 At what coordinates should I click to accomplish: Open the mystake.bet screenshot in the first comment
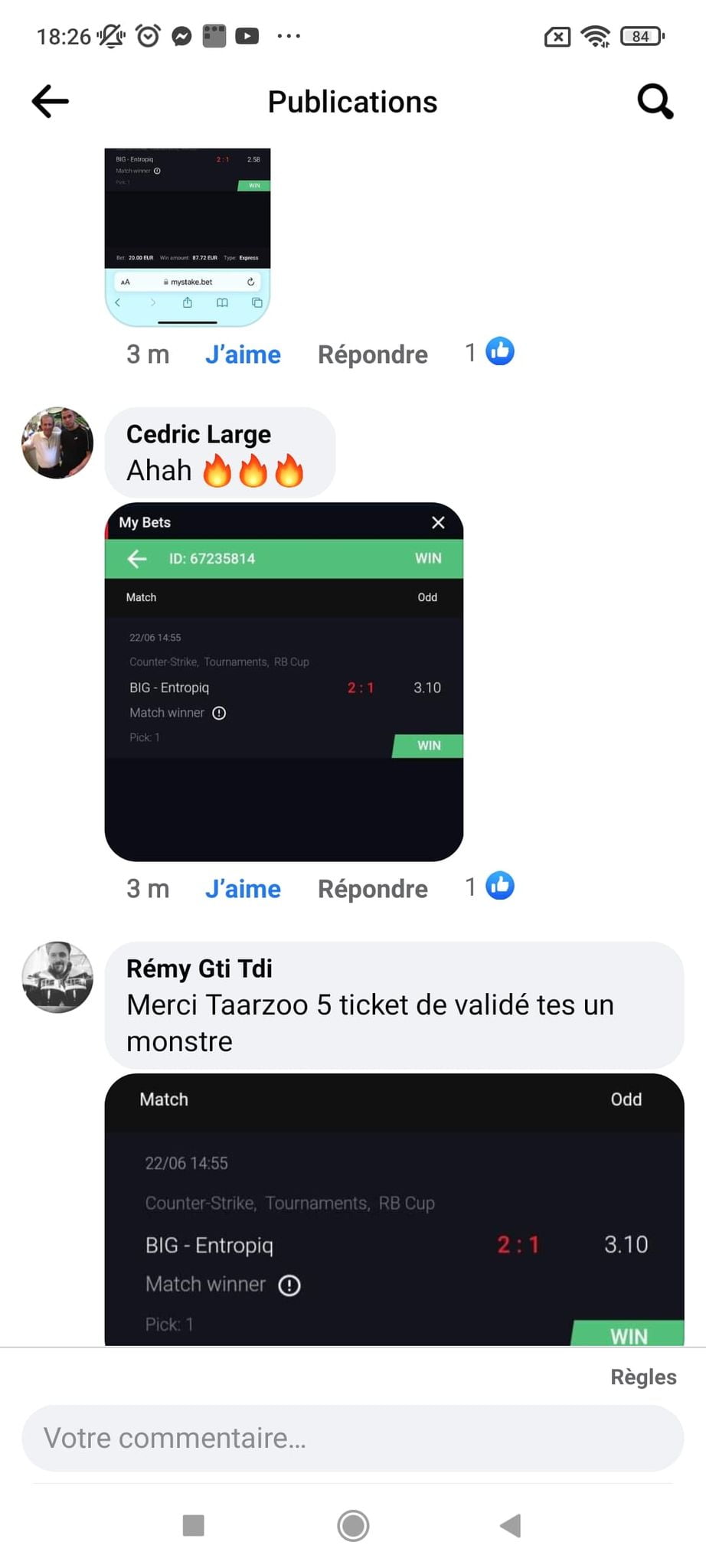[188, 236]
